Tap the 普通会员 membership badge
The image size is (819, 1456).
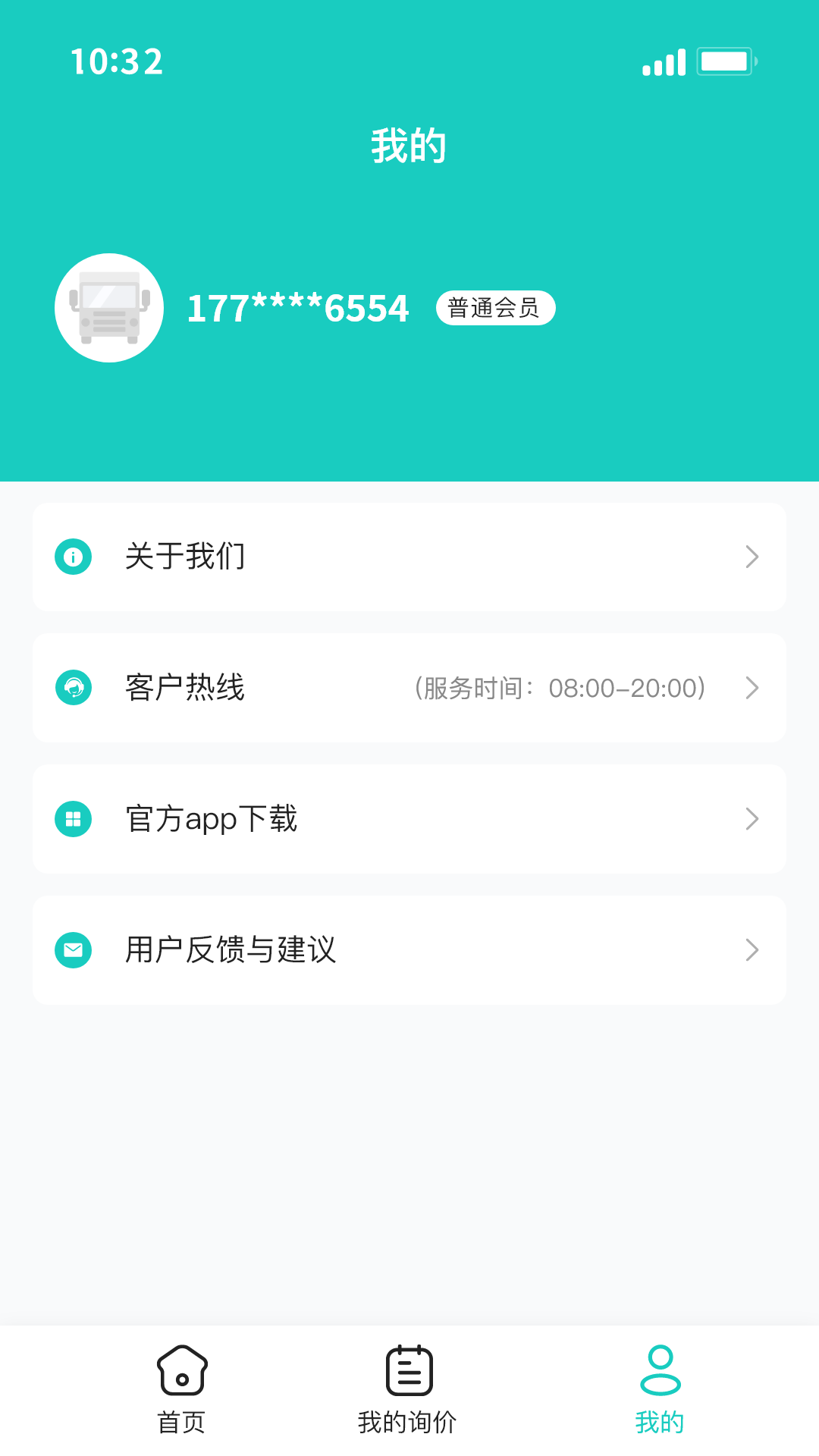point(495,307)
